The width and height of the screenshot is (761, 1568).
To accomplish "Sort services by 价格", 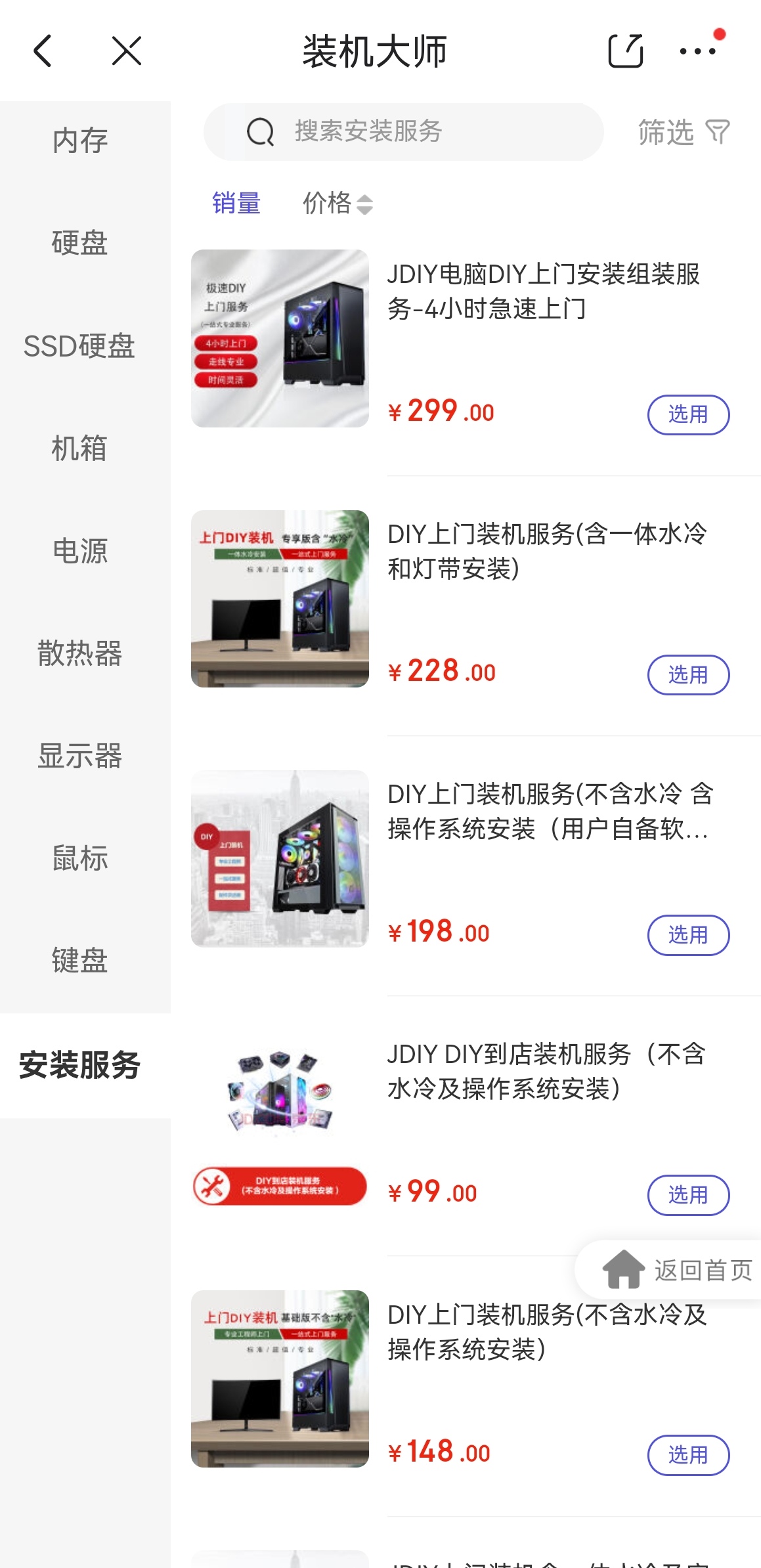I will click(337, 203).
